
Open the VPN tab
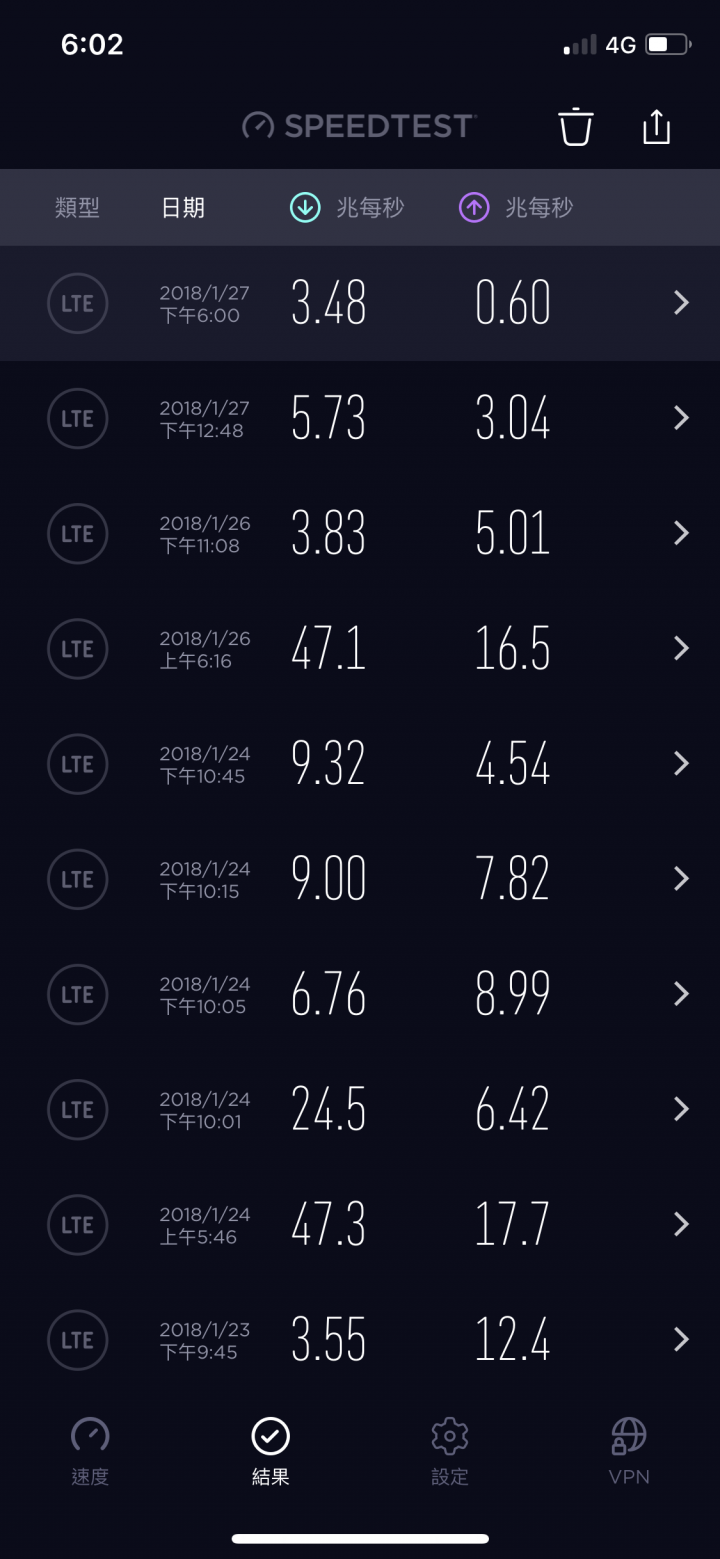629,1451
